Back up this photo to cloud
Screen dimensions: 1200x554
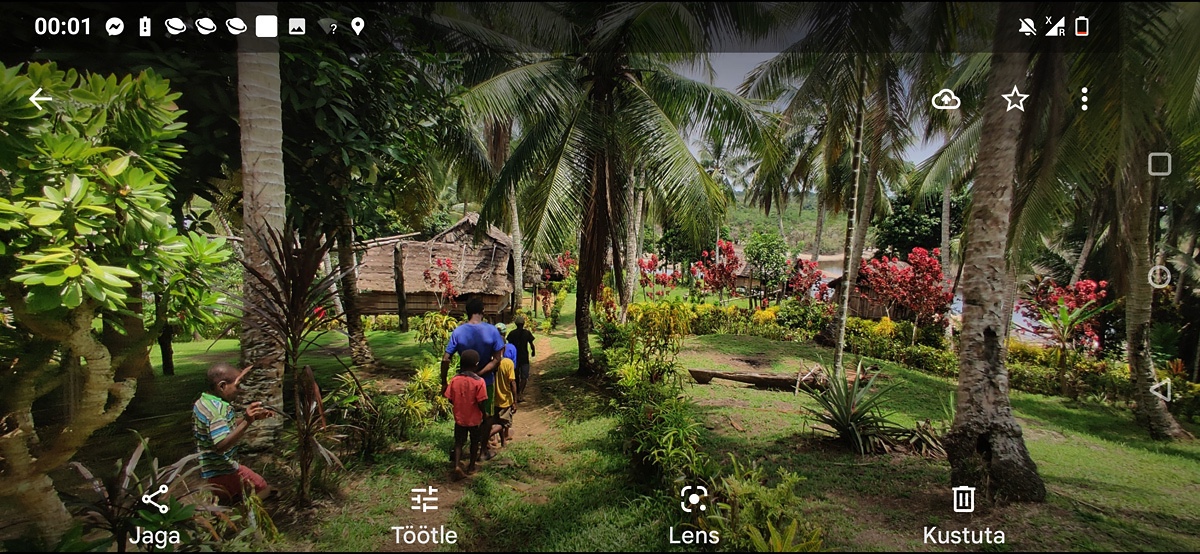[945, 99]
